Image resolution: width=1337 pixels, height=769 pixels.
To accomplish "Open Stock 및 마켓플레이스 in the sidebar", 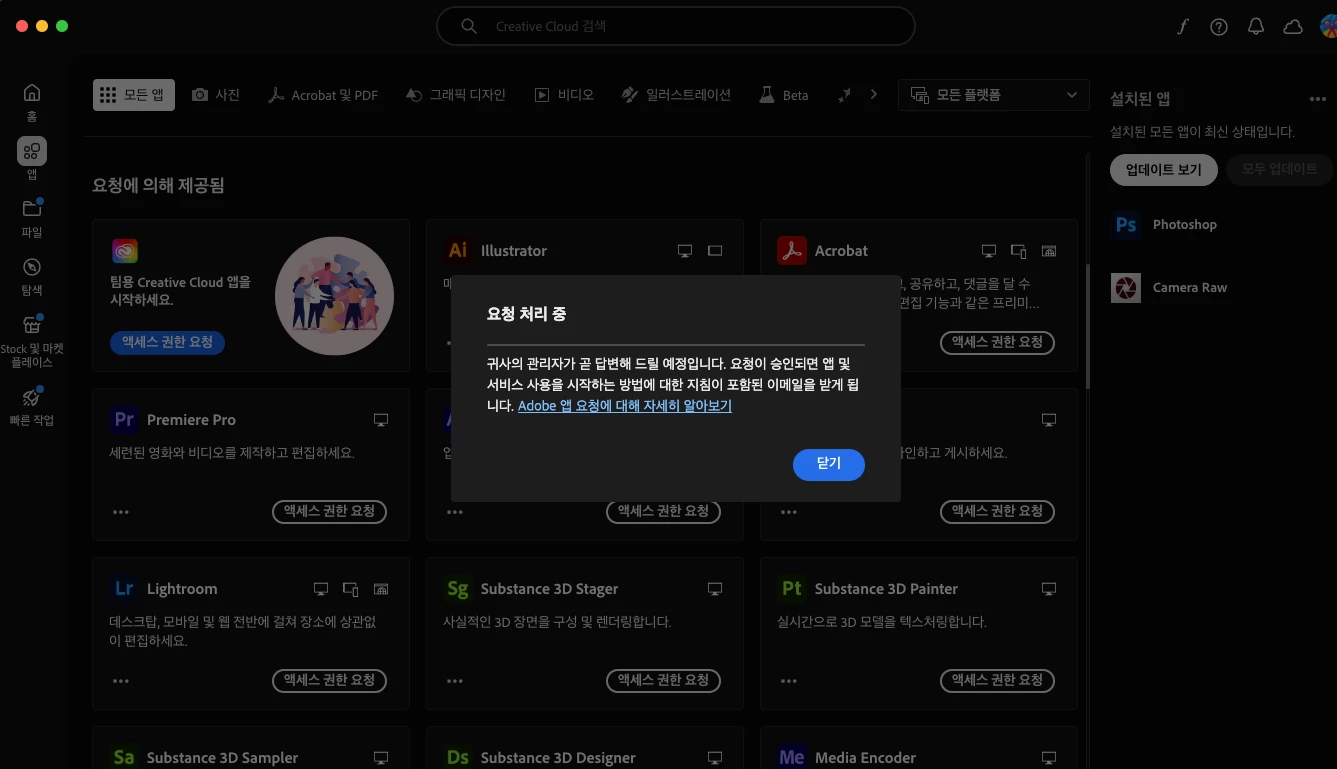I will (x=32, y=338).
